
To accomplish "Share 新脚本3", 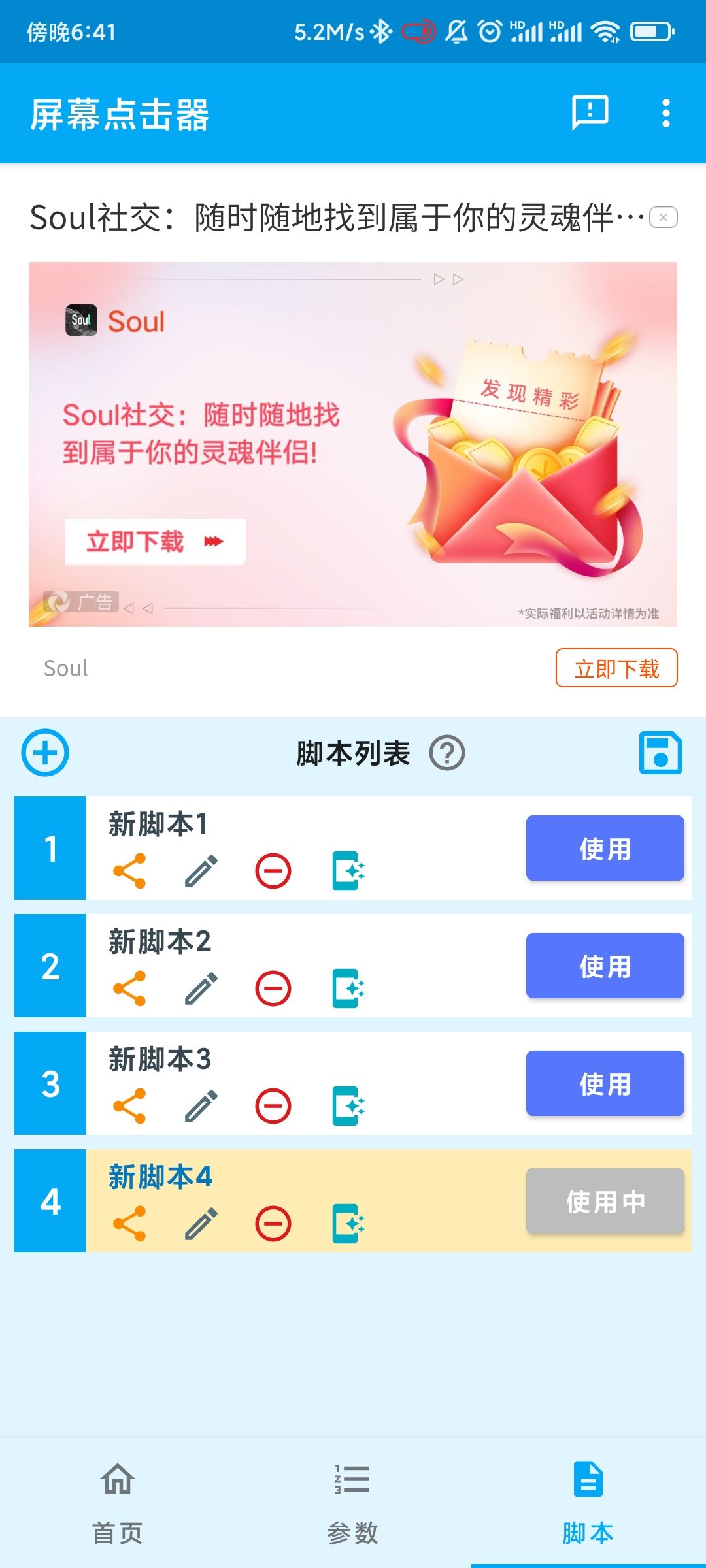I will 129,1106.
